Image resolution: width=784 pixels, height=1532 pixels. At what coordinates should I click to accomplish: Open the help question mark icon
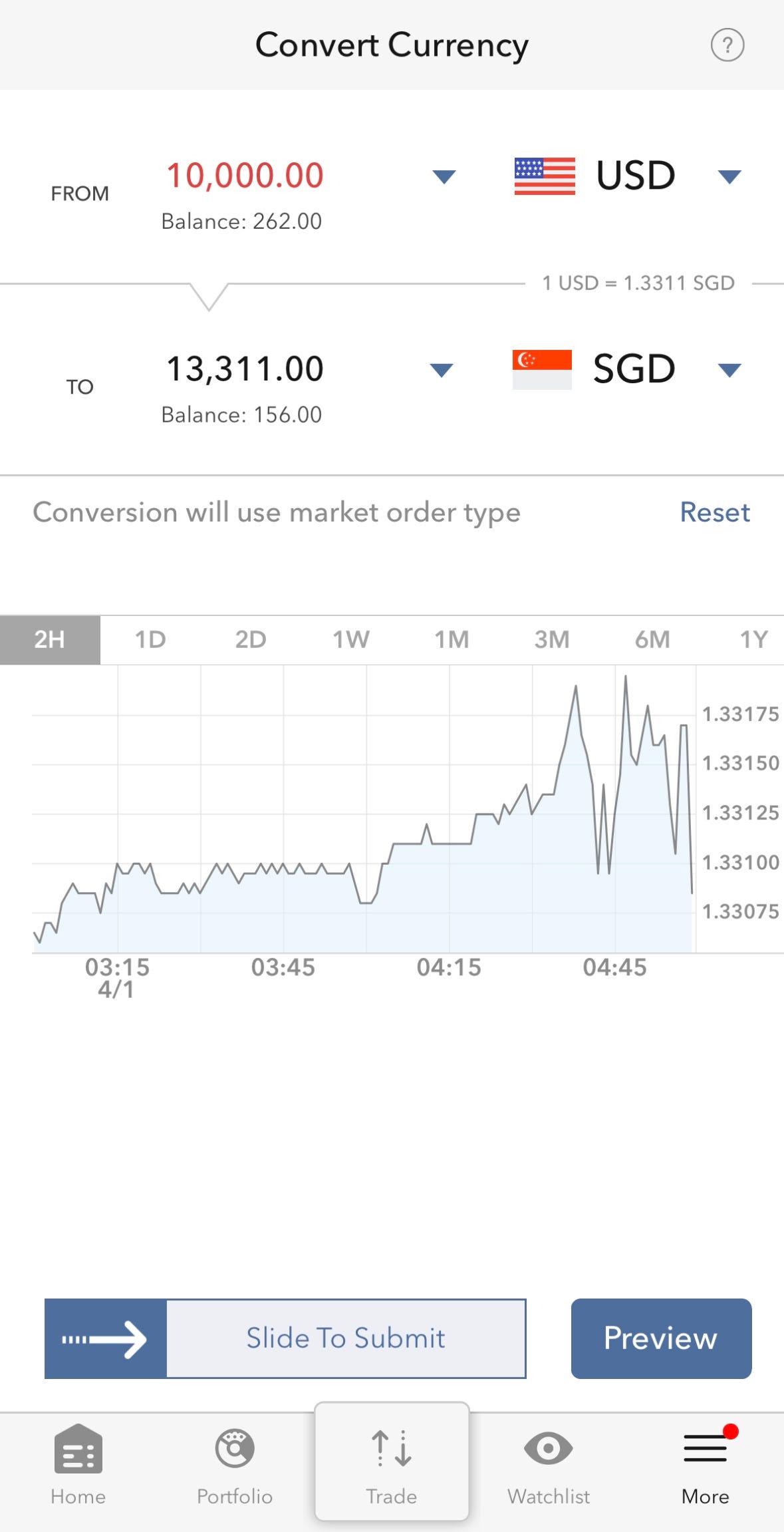coord(727,45)
